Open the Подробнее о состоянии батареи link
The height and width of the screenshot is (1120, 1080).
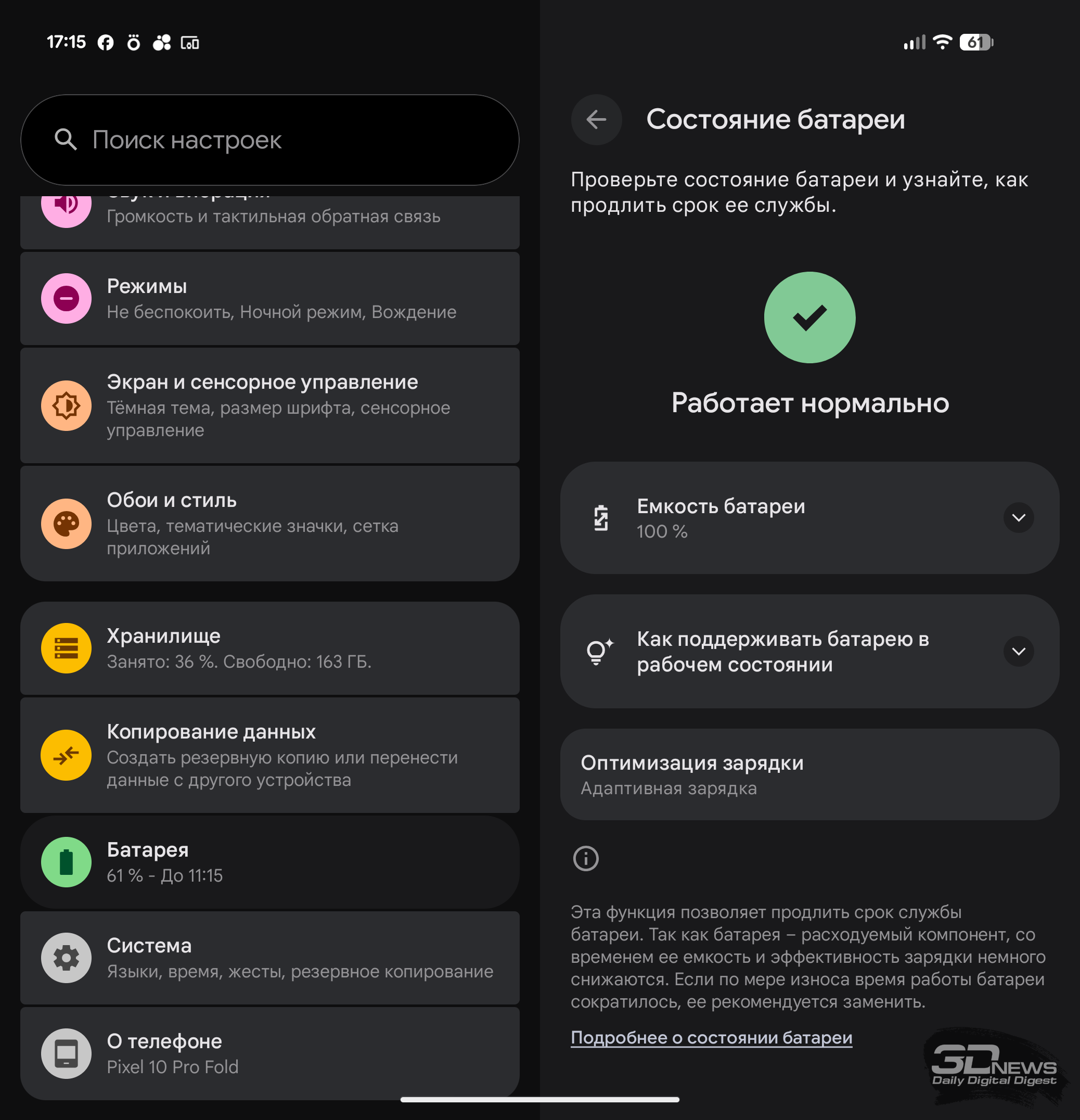tap(711, 1037)
